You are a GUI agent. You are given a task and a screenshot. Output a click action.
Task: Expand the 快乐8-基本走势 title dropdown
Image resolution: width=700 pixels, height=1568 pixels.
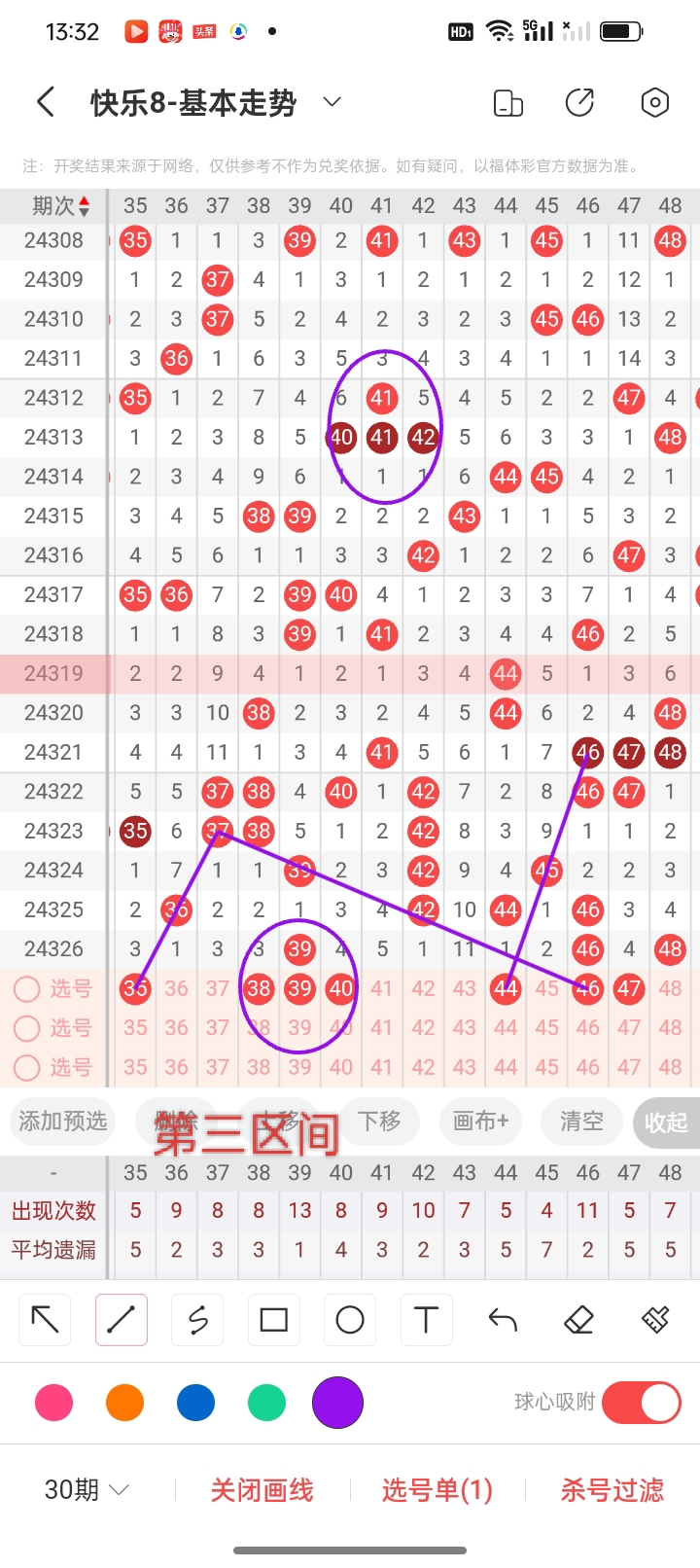[332, 102]
